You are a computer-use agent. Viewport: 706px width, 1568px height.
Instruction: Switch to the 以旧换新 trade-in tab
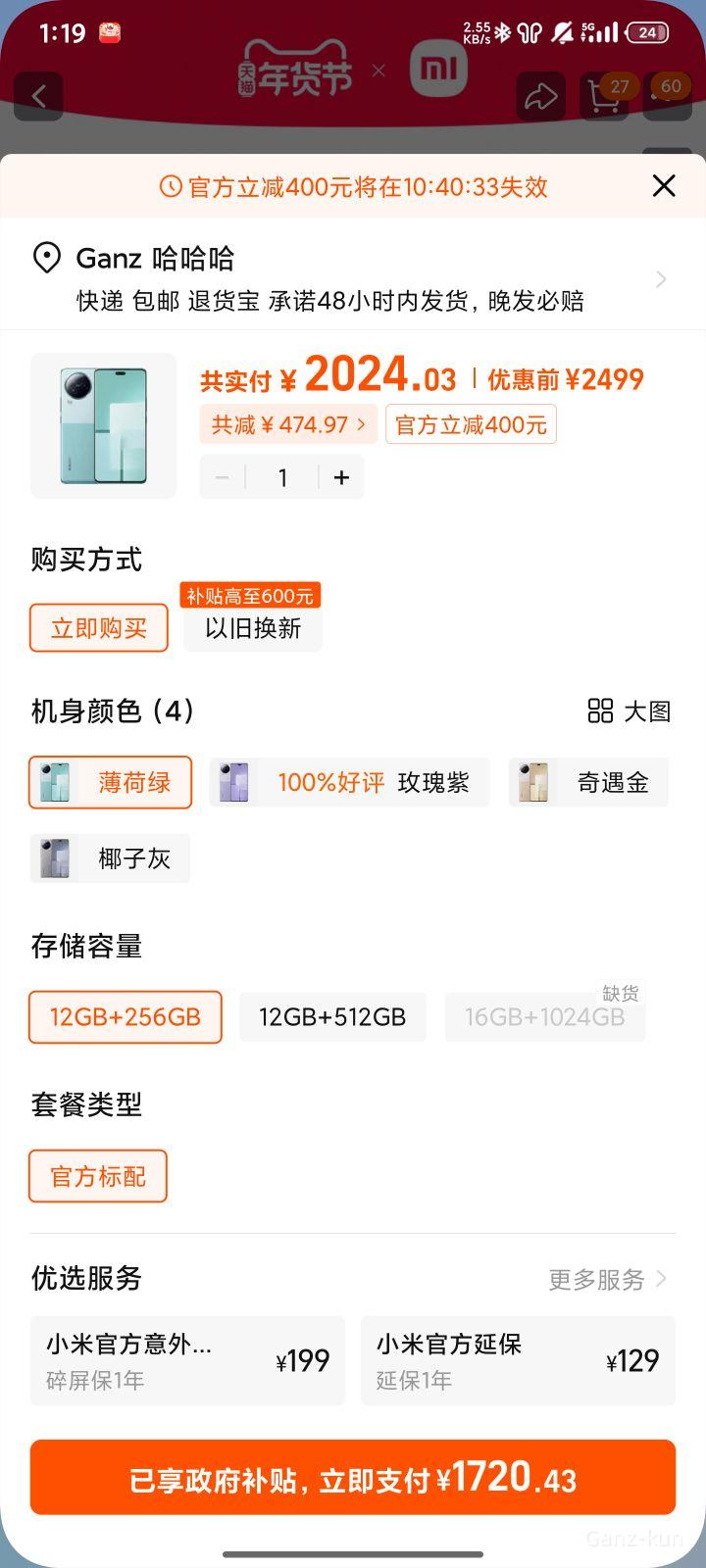coord(252,627)
